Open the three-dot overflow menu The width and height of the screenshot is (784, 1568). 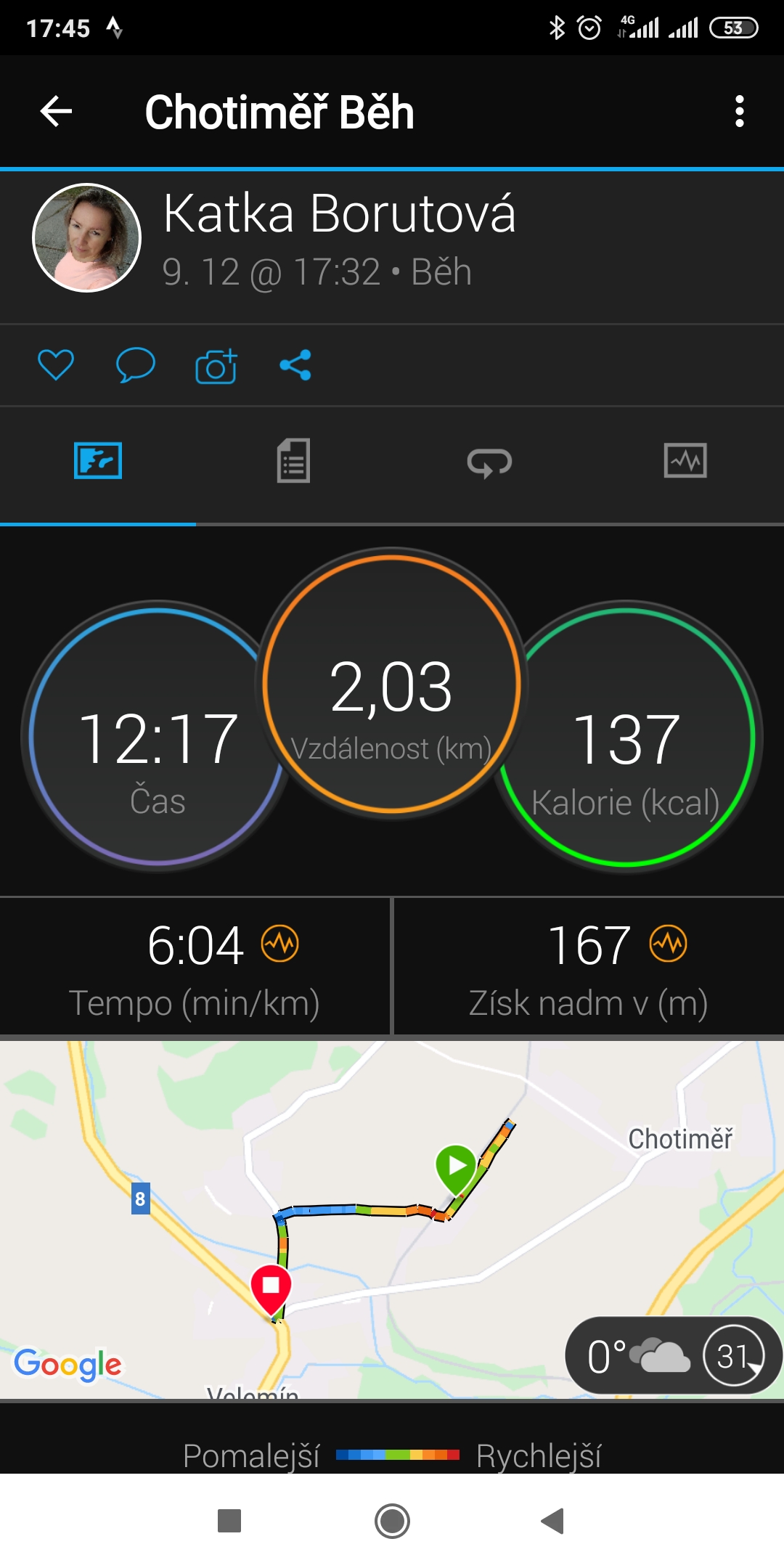click(739, 112)
